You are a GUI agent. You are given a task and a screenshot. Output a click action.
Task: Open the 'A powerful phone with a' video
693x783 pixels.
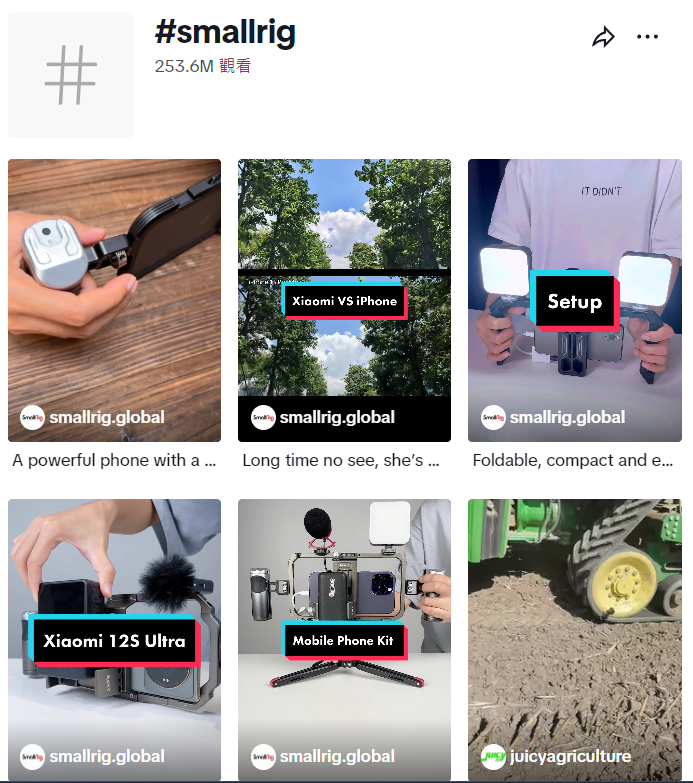tap(114, 300)
